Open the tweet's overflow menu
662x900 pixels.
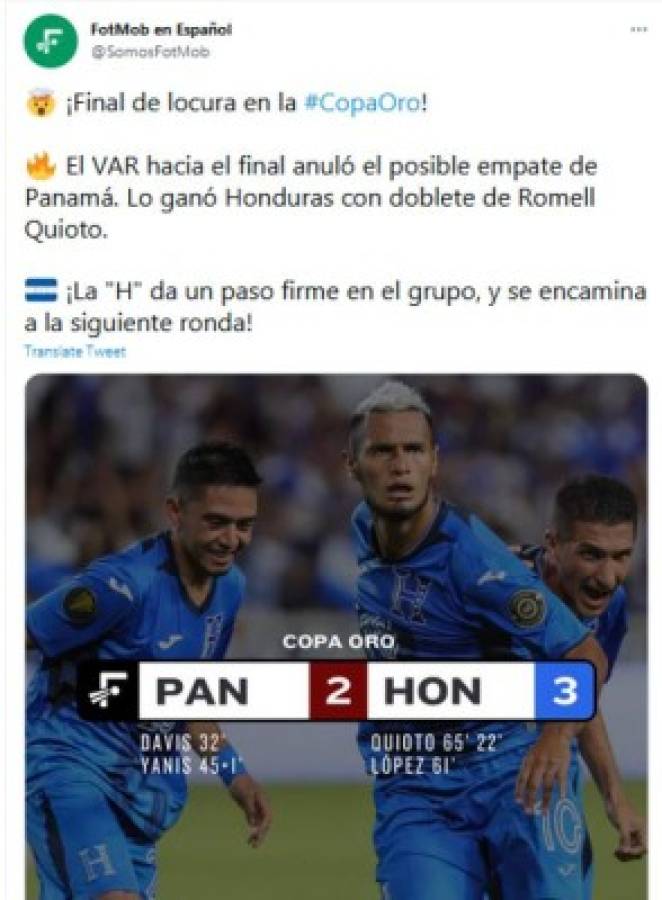coord(637,30)
